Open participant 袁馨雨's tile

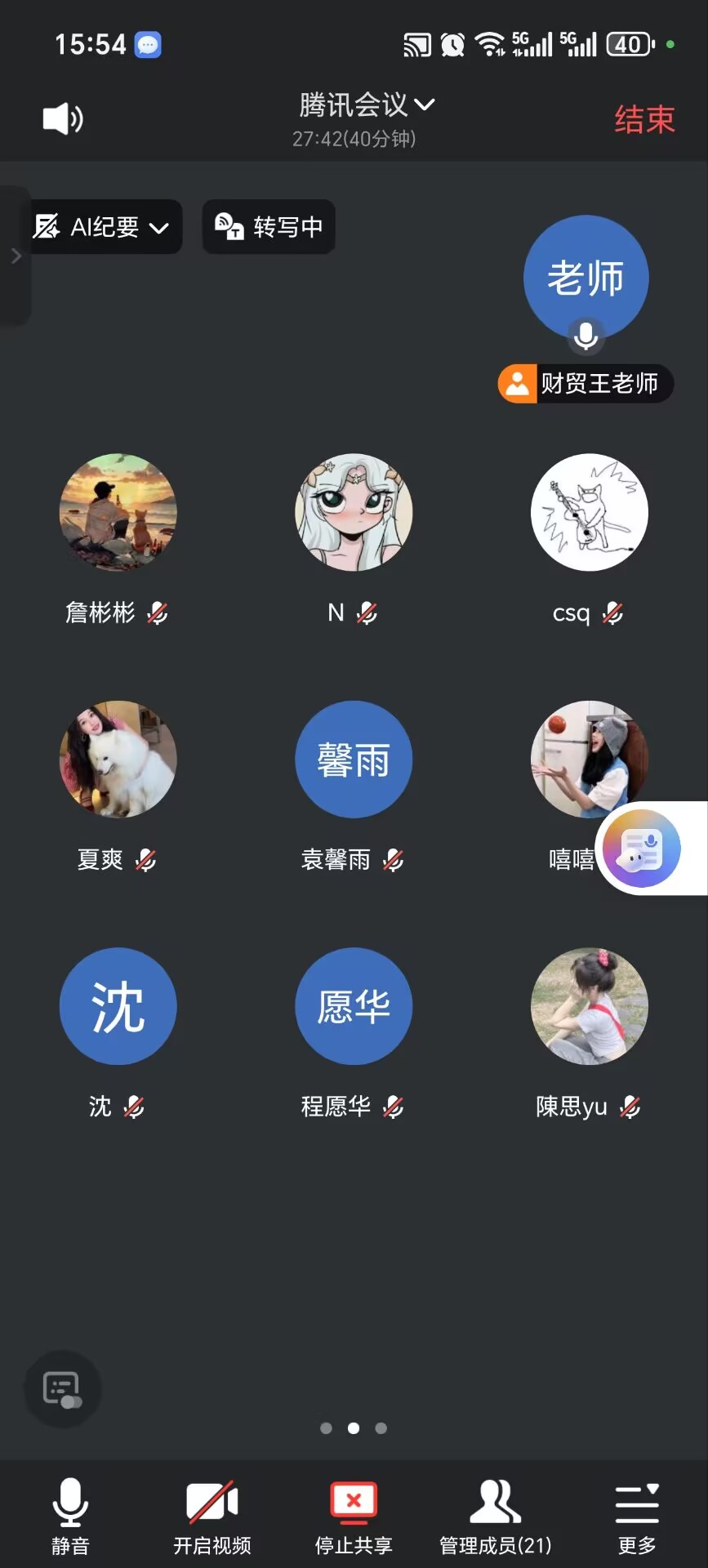[x=354, y=759]
